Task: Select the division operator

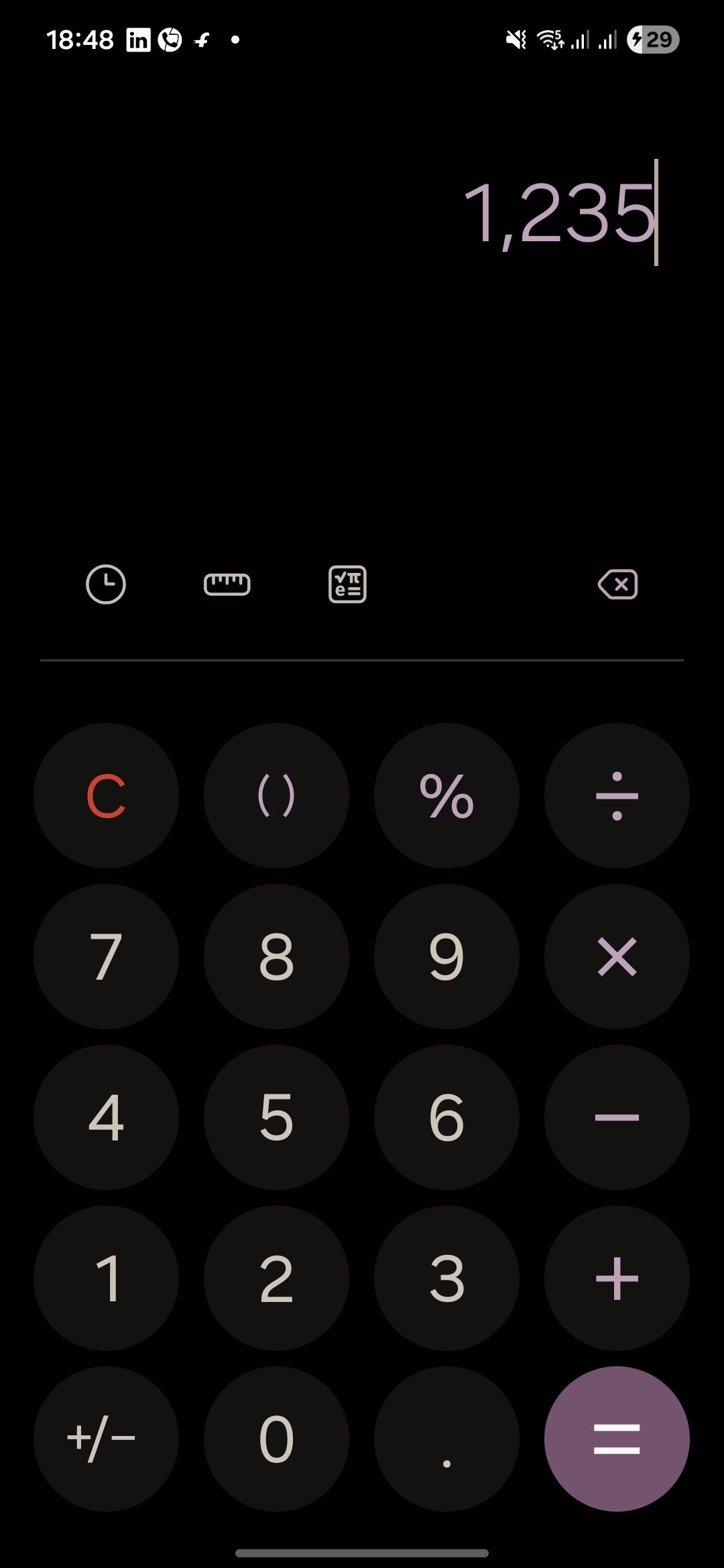Action: click(x=617, y=795)
